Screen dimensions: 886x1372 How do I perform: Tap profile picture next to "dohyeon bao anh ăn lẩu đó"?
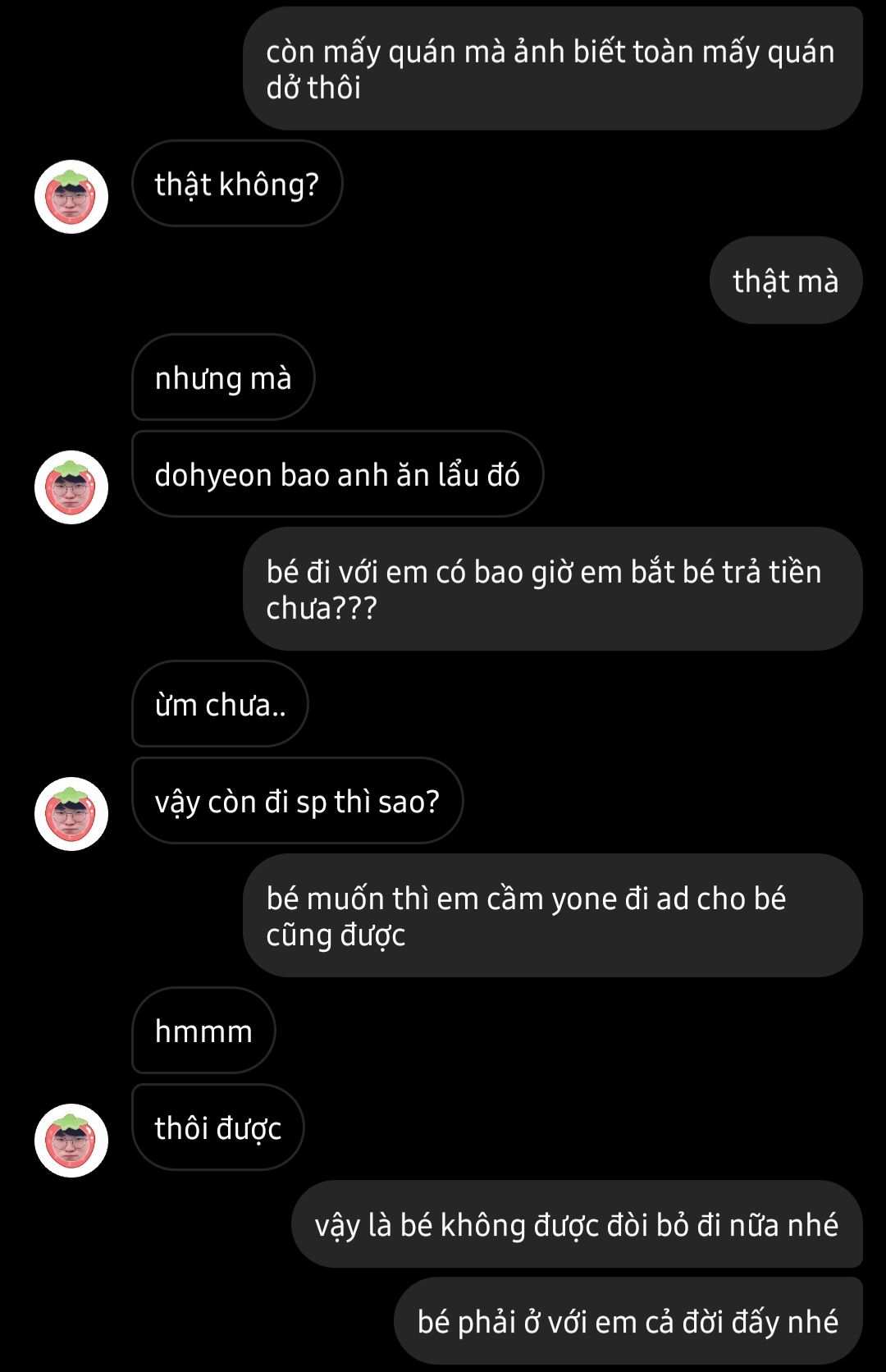[71, 487]
